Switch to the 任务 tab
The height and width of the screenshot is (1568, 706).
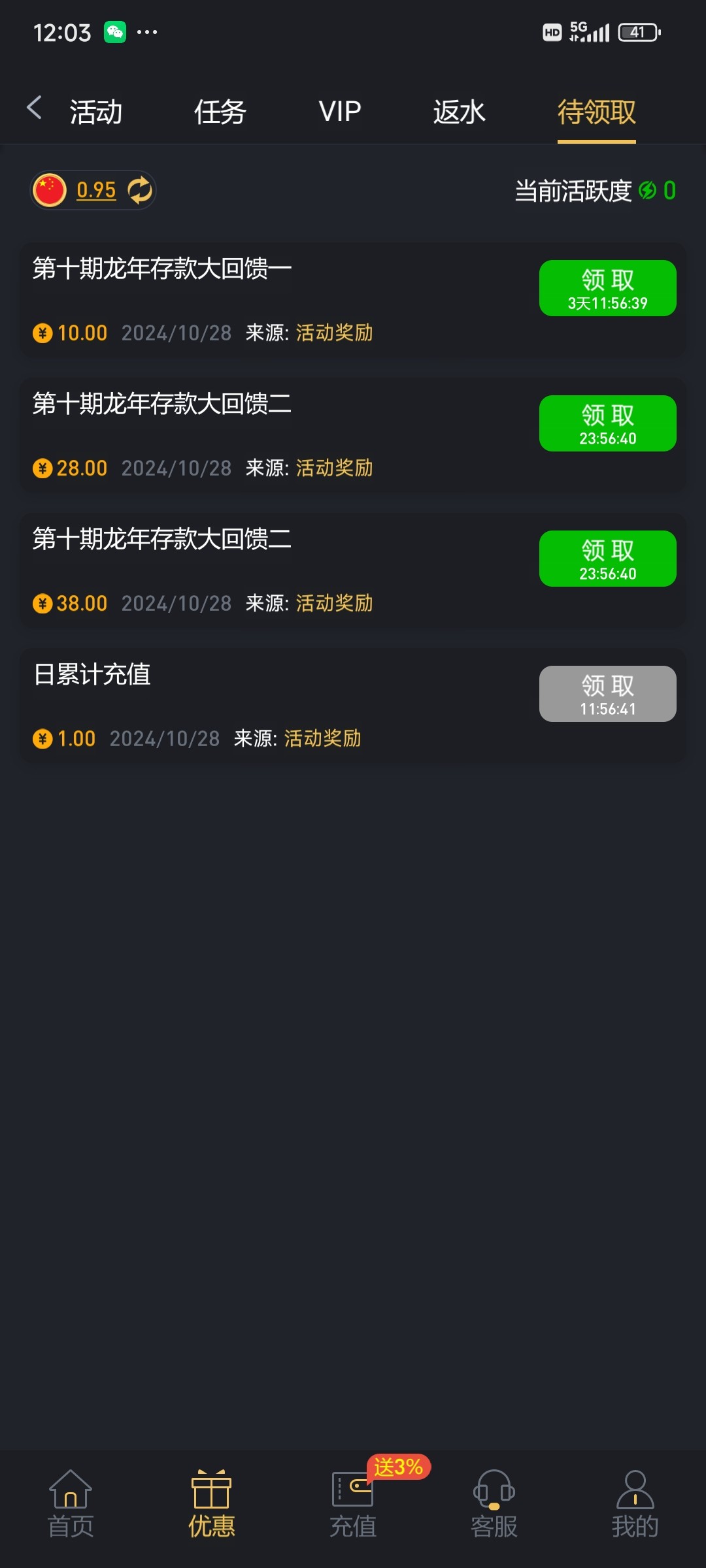[x=220, y=112]
